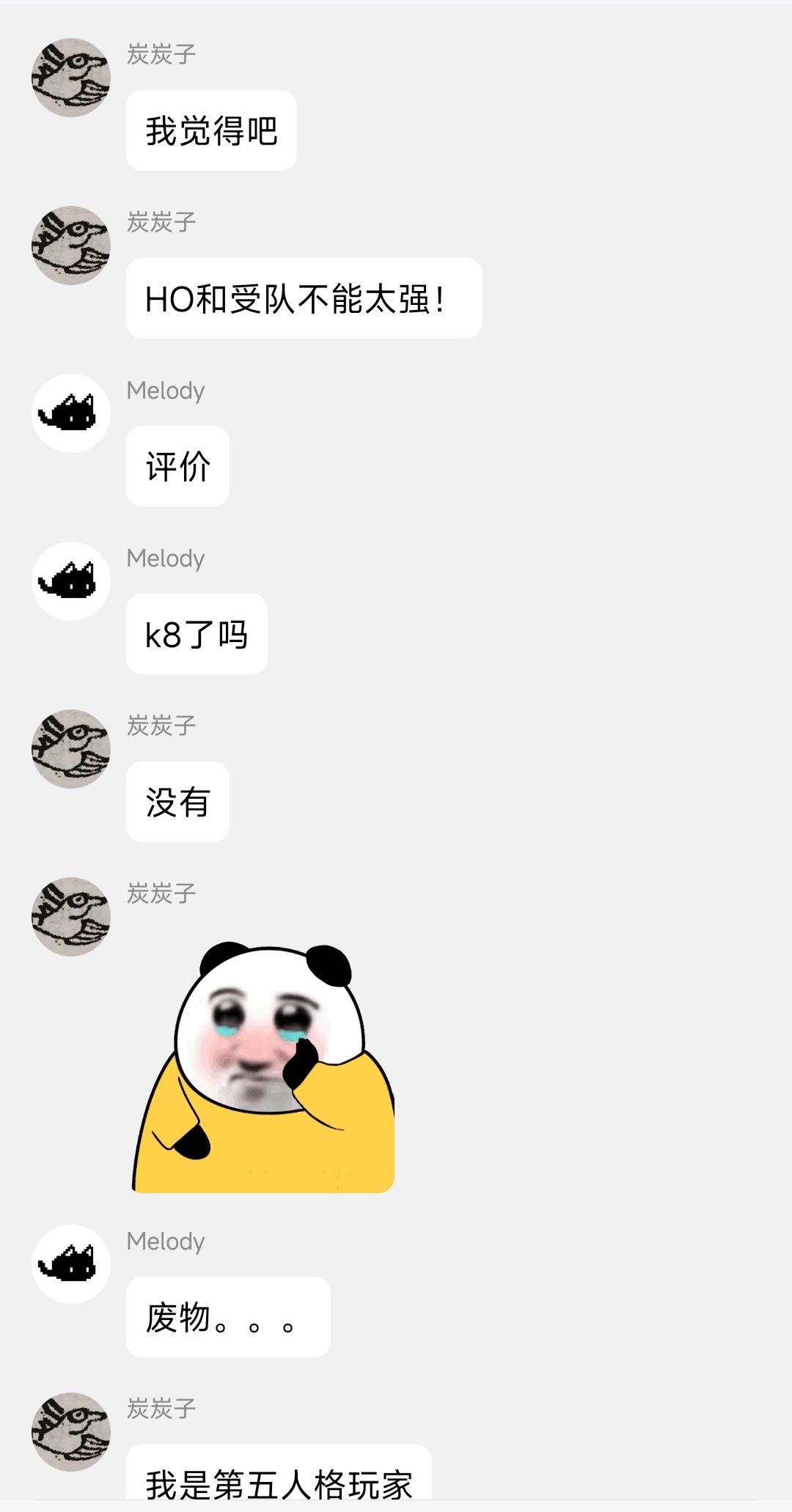Tap 炭炭子's avatar next to "HO和受队不能太强!"
The width and height of the screenshot is (792, 1512).
(x=71, y=246)
